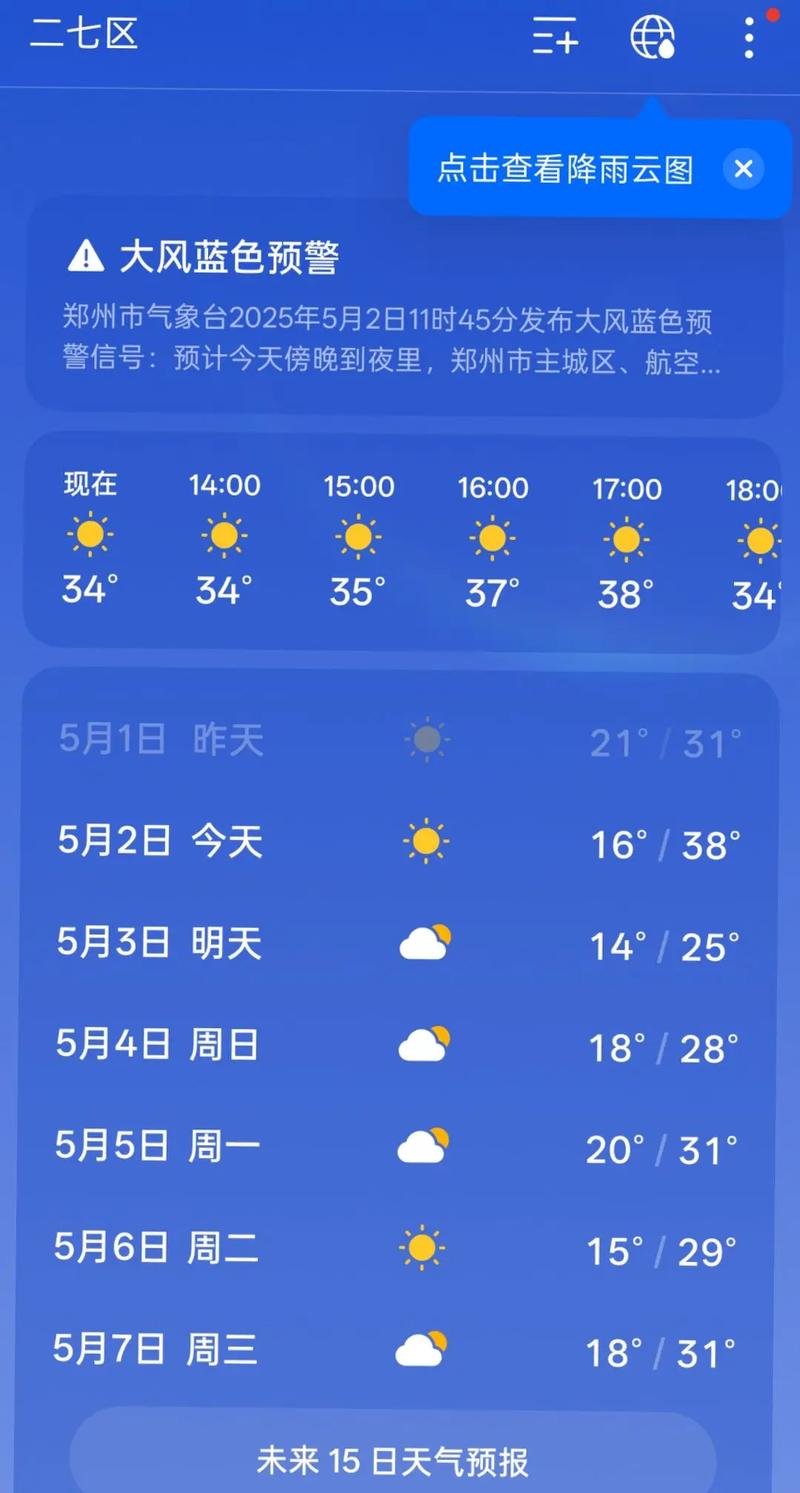This screenshot has width=800, height=1493.
Task: Tap the sunny icon for 现在
Action: pos(90,534)
